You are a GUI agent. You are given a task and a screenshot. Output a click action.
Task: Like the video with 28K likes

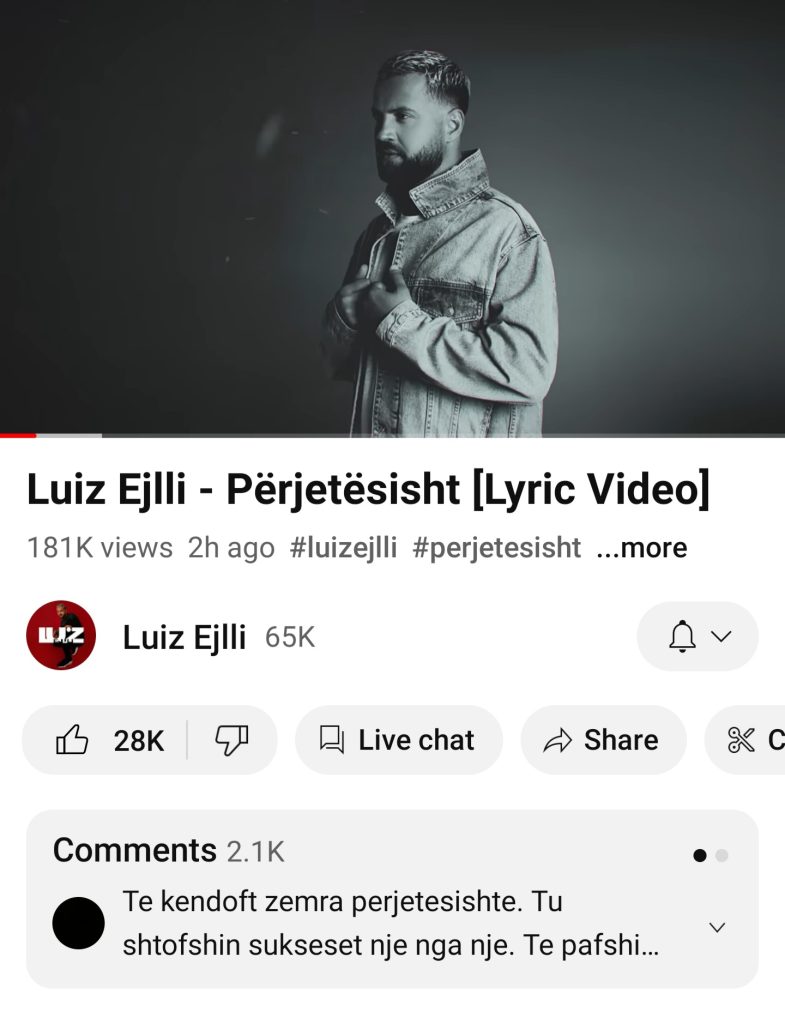click(108, 740)
